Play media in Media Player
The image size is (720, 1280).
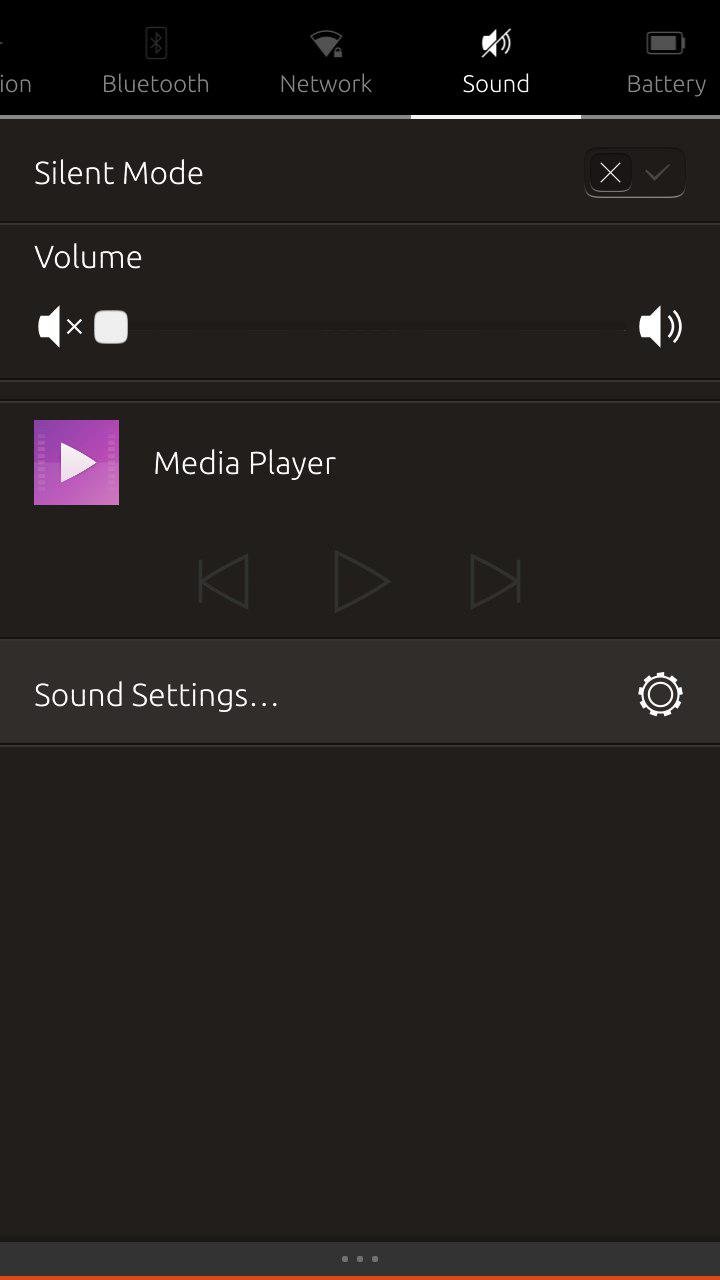click(x=360, y=582)
